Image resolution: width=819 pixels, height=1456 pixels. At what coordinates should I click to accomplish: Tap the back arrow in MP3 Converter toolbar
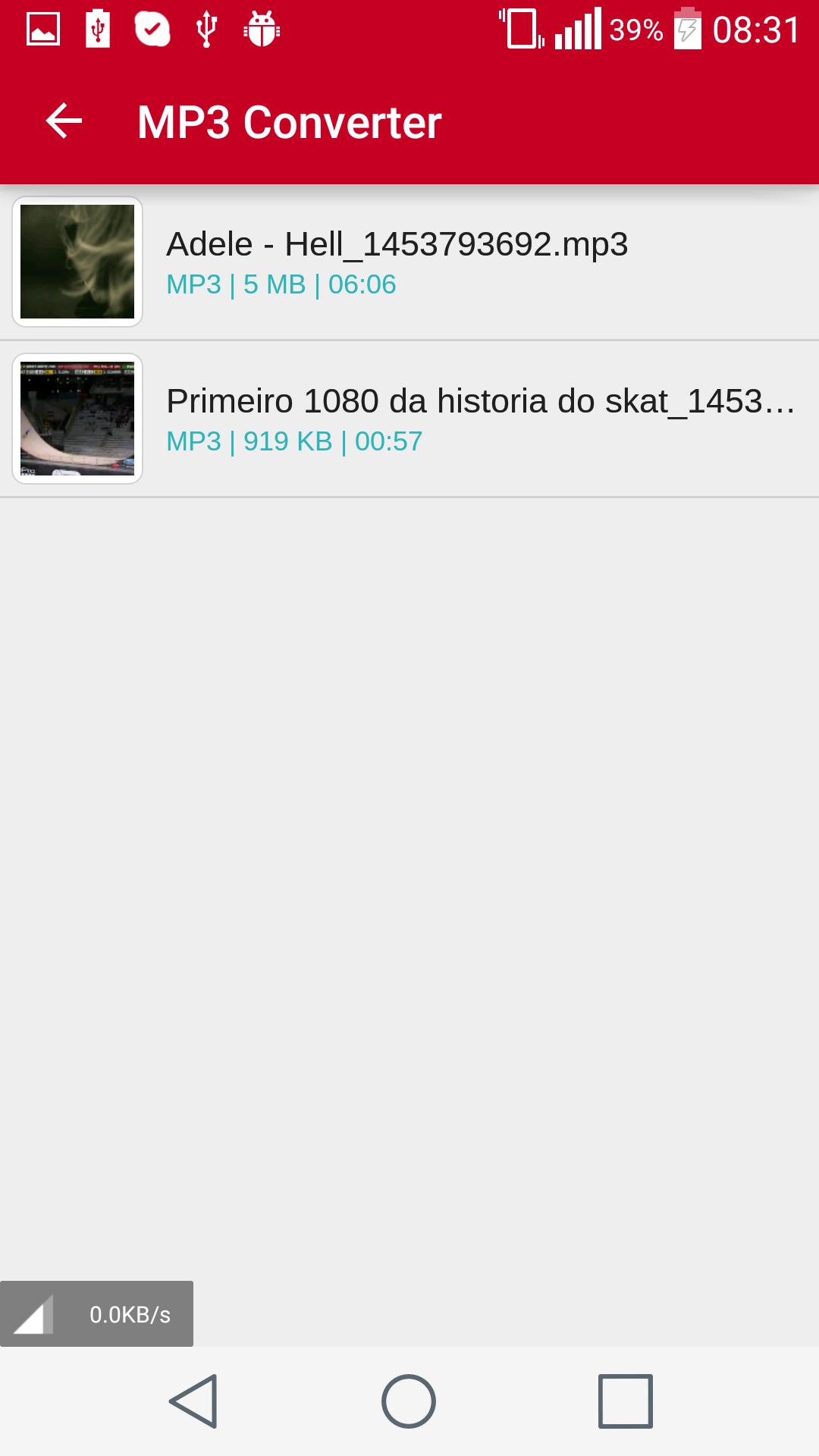(x=64, y=120)
